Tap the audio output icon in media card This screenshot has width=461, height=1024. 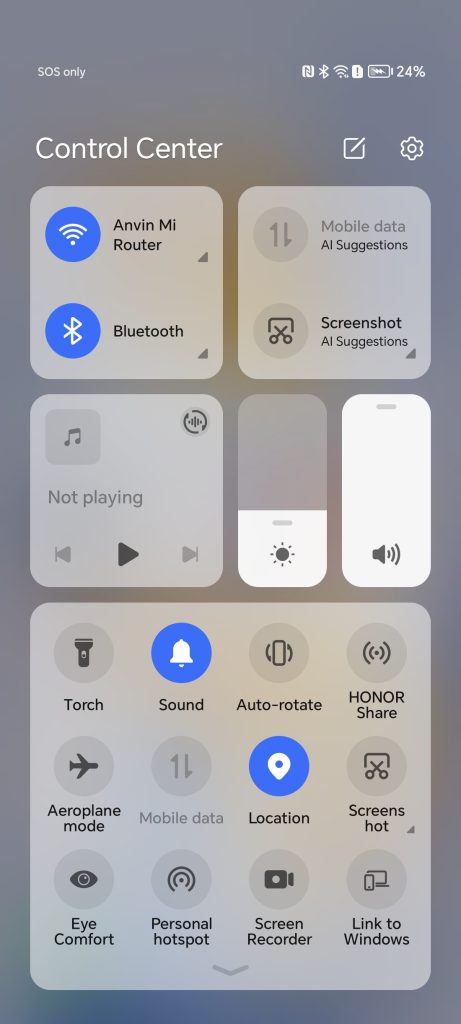tap(195, 422)
